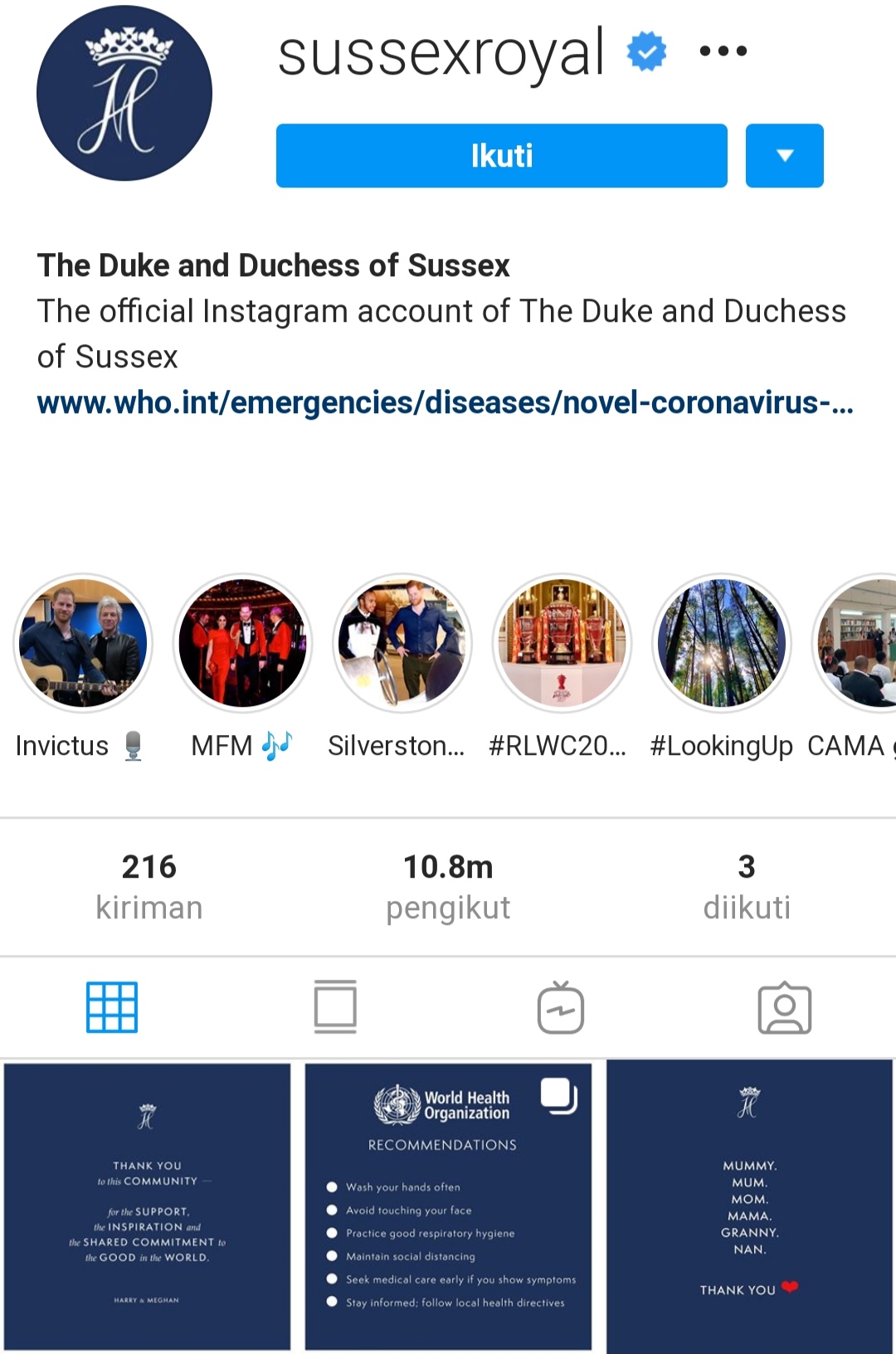Open the World Health Organization recommendations post

click(x=448, y=1207)
